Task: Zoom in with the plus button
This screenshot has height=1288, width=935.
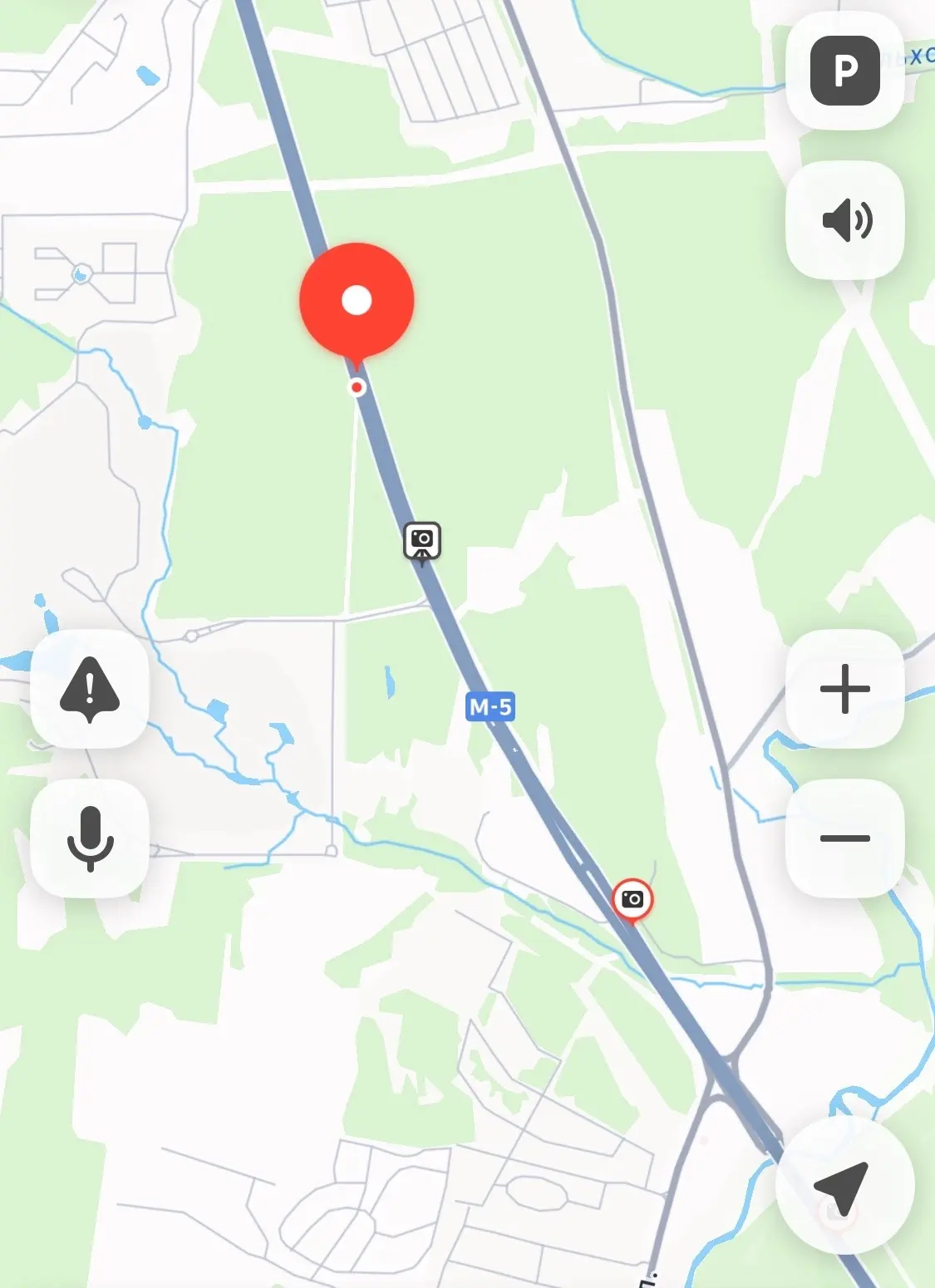Action: coord(844,689)
